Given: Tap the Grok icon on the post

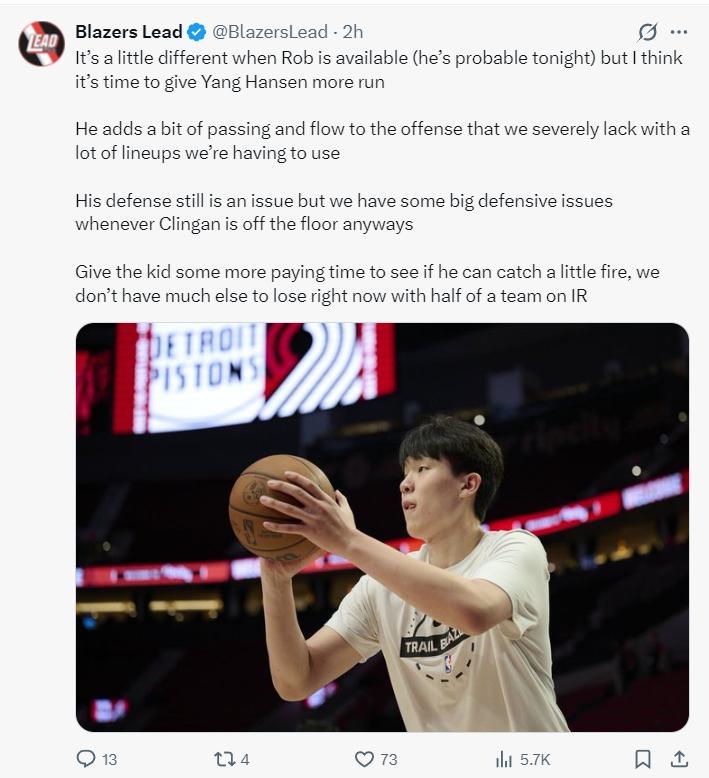Looking at the screenshot, I should click(648, 32).
